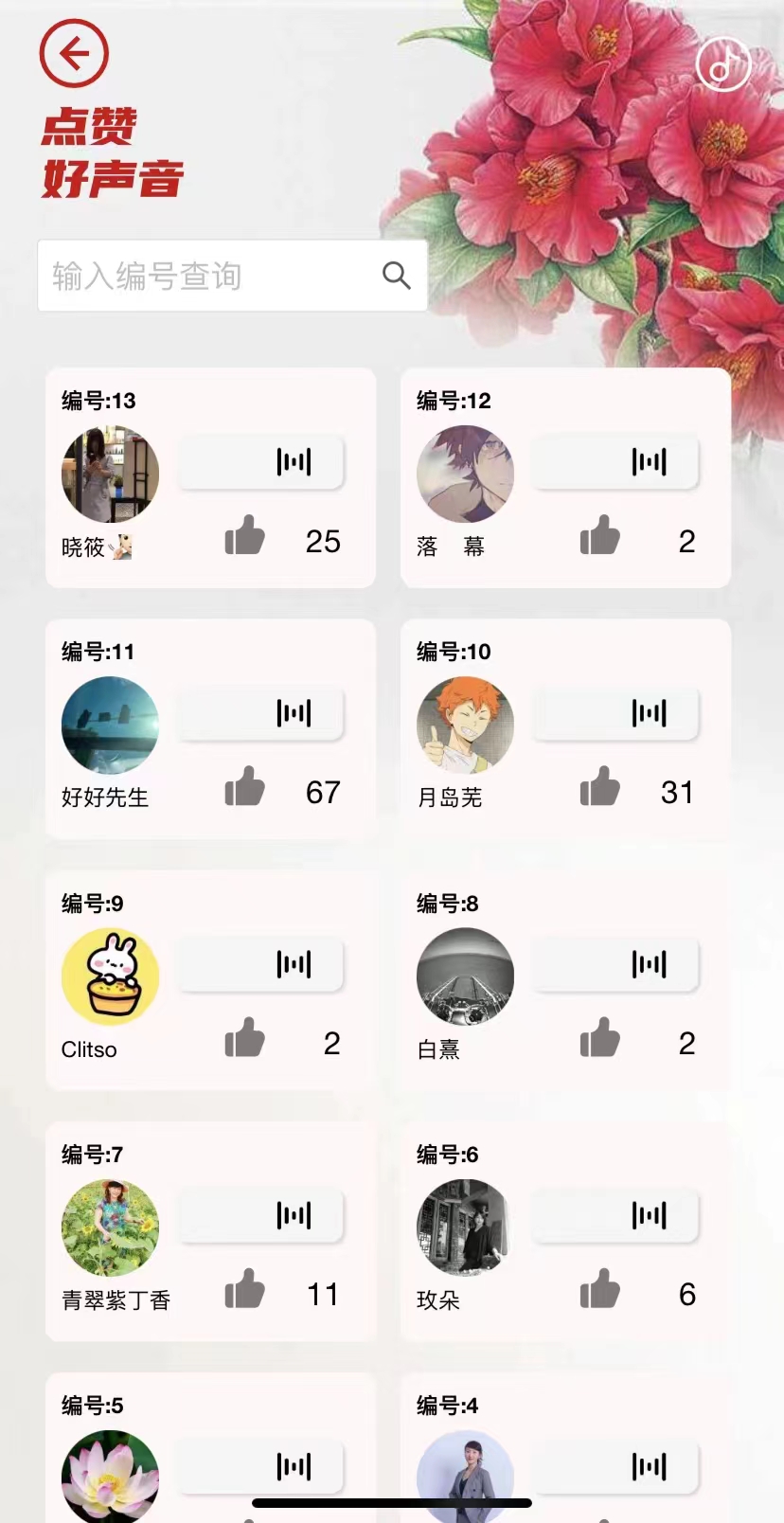
Task: Go back using the red arrow
Action: (74, 54)
